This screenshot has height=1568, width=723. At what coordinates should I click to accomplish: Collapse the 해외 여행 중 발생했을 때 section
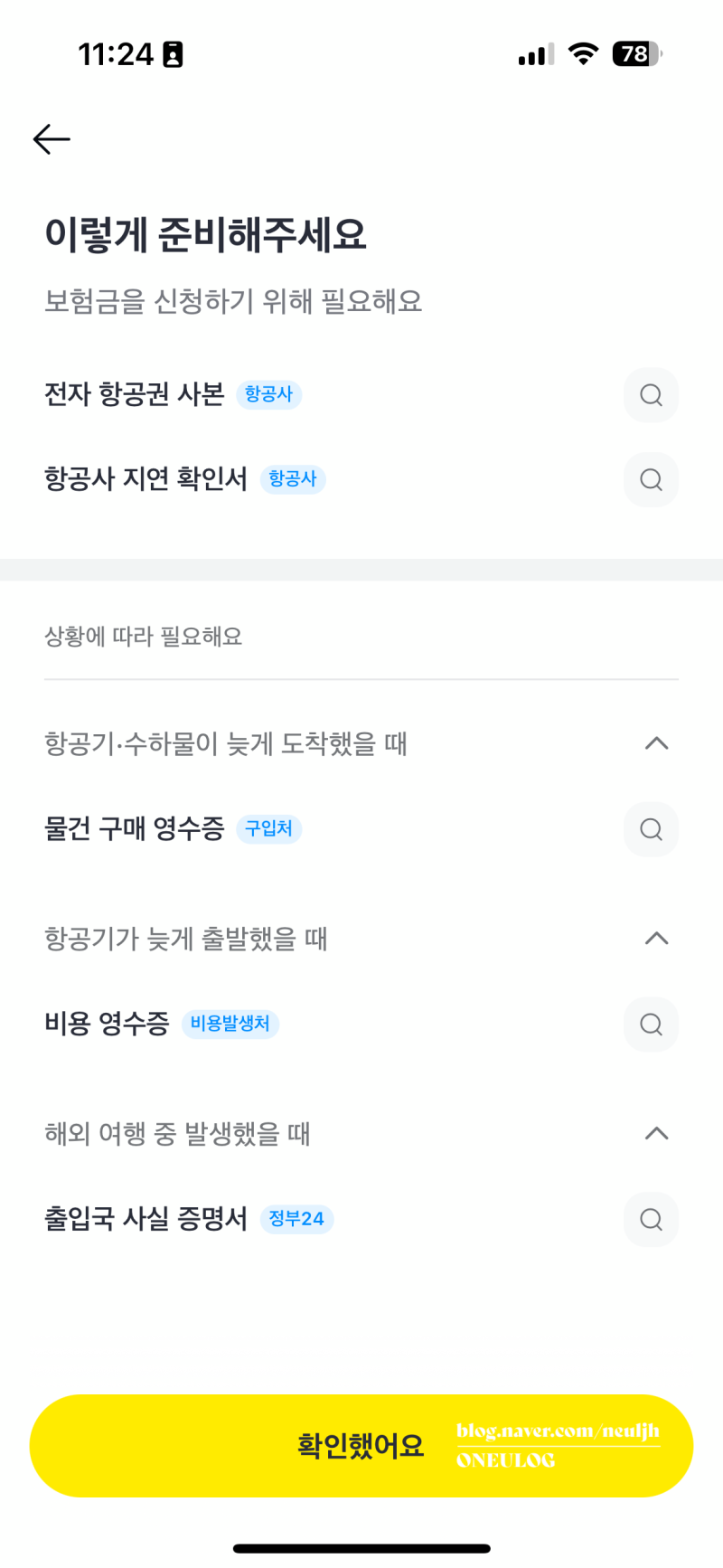(657, 1134)
